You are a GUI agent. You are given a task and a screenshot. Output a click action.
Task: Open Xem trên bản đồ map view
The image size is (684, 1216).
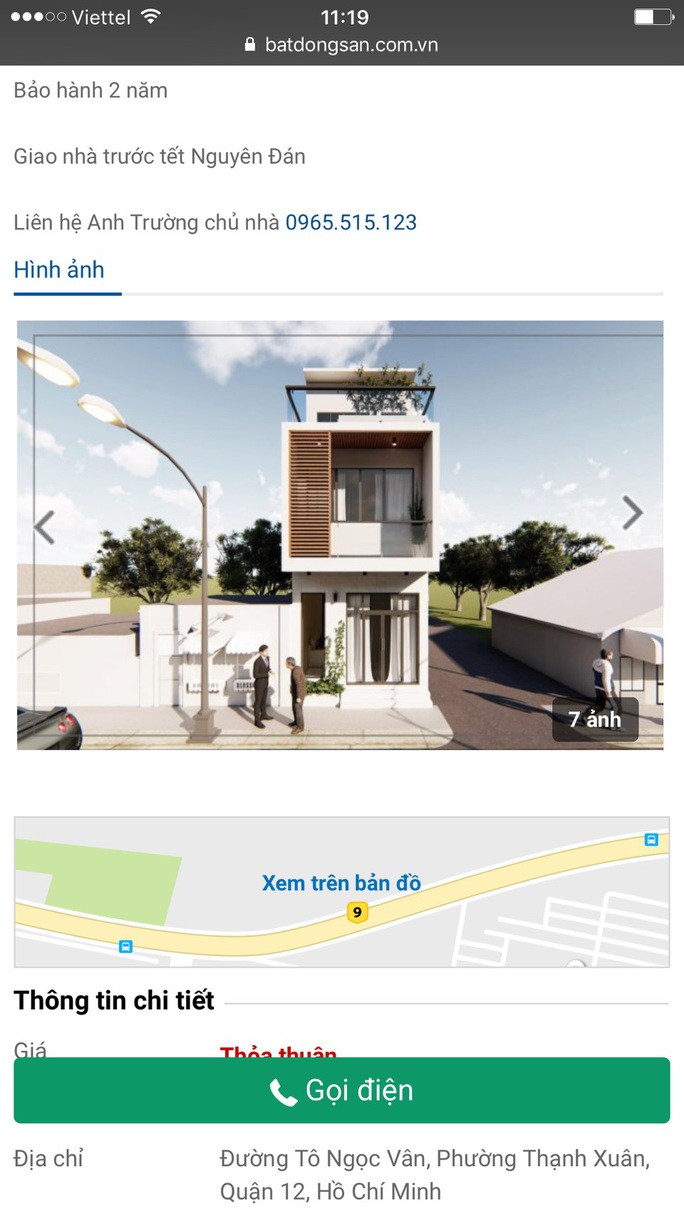[x=341, y=883]
